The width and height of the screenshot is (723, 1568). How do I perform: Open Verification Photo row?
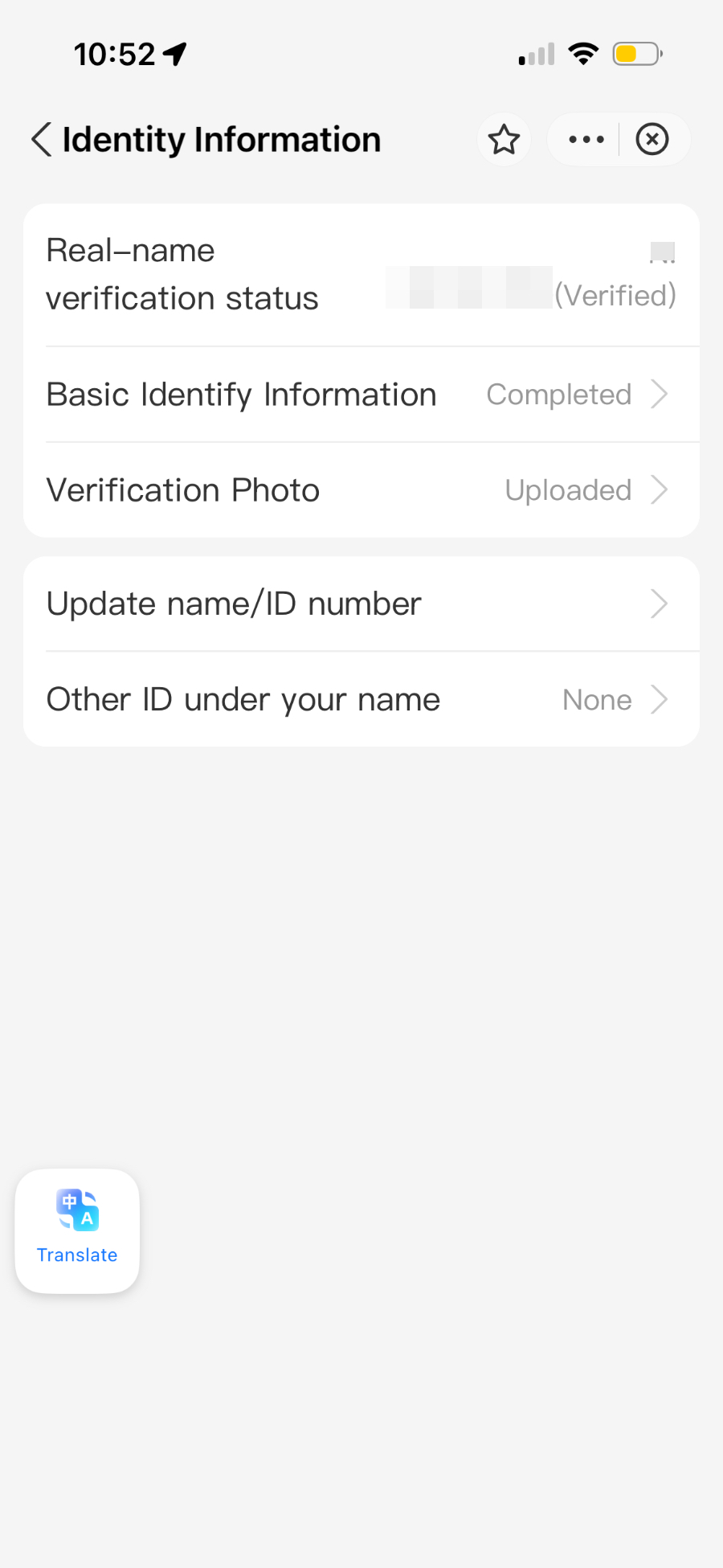pos(361,490)
